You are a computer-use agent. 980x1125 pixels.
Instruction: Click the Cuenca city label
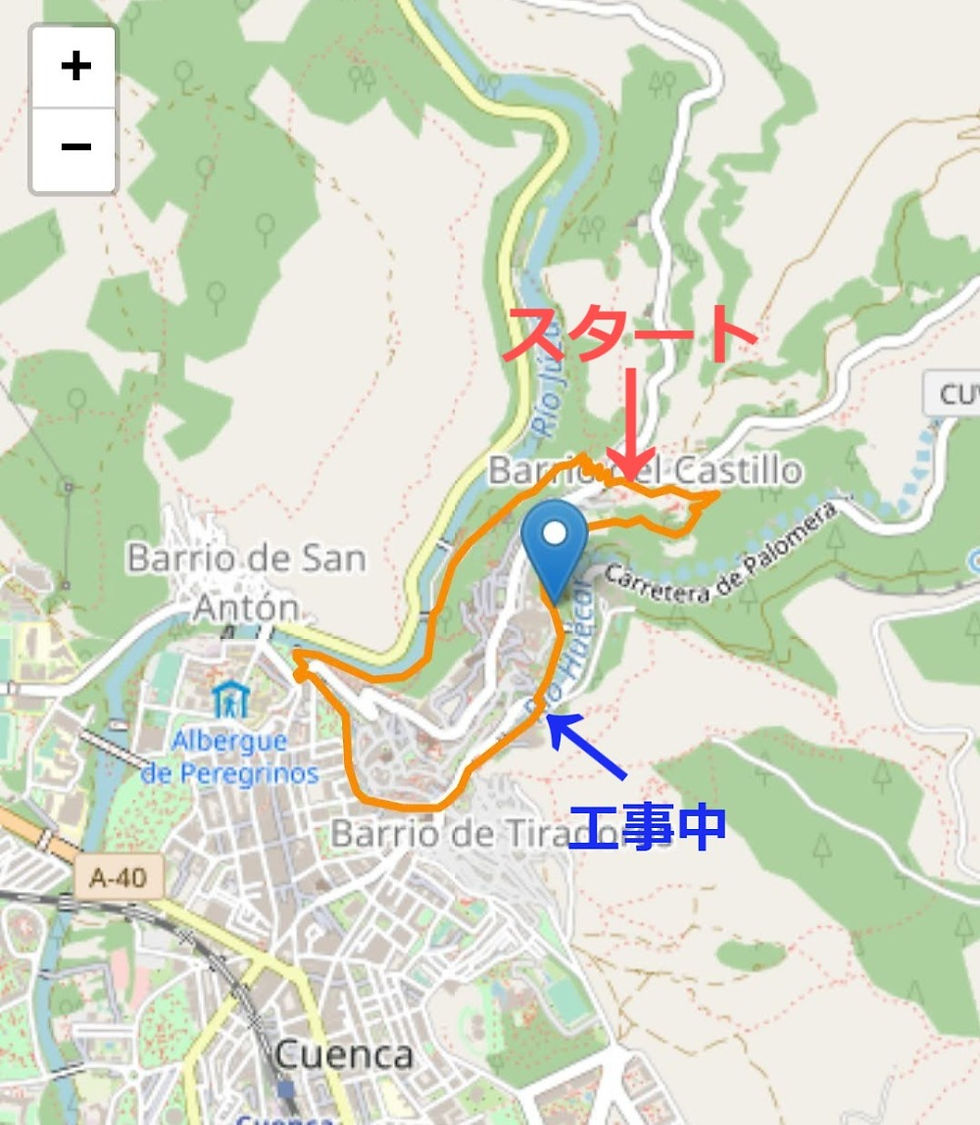pyautogui.click(x=344, y=1053)
